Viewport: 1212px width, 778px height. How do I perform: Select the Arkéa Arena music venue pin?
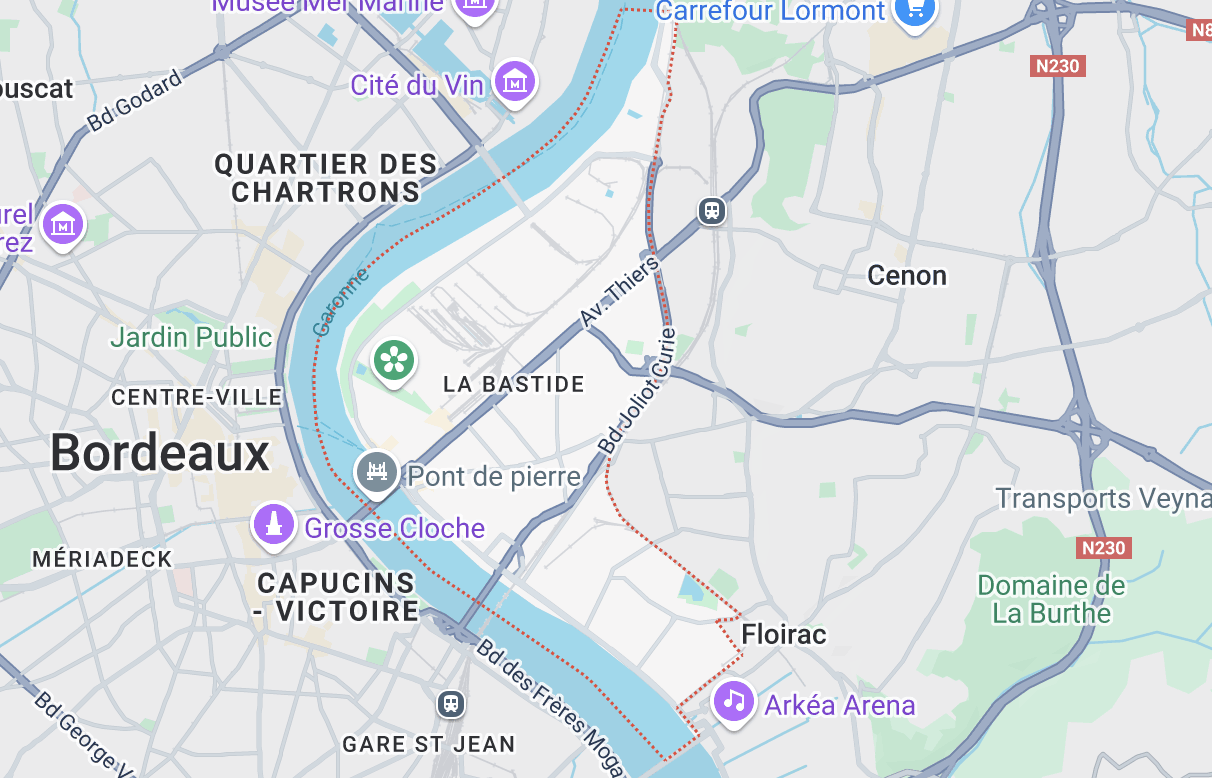click(x=735, y=701)
